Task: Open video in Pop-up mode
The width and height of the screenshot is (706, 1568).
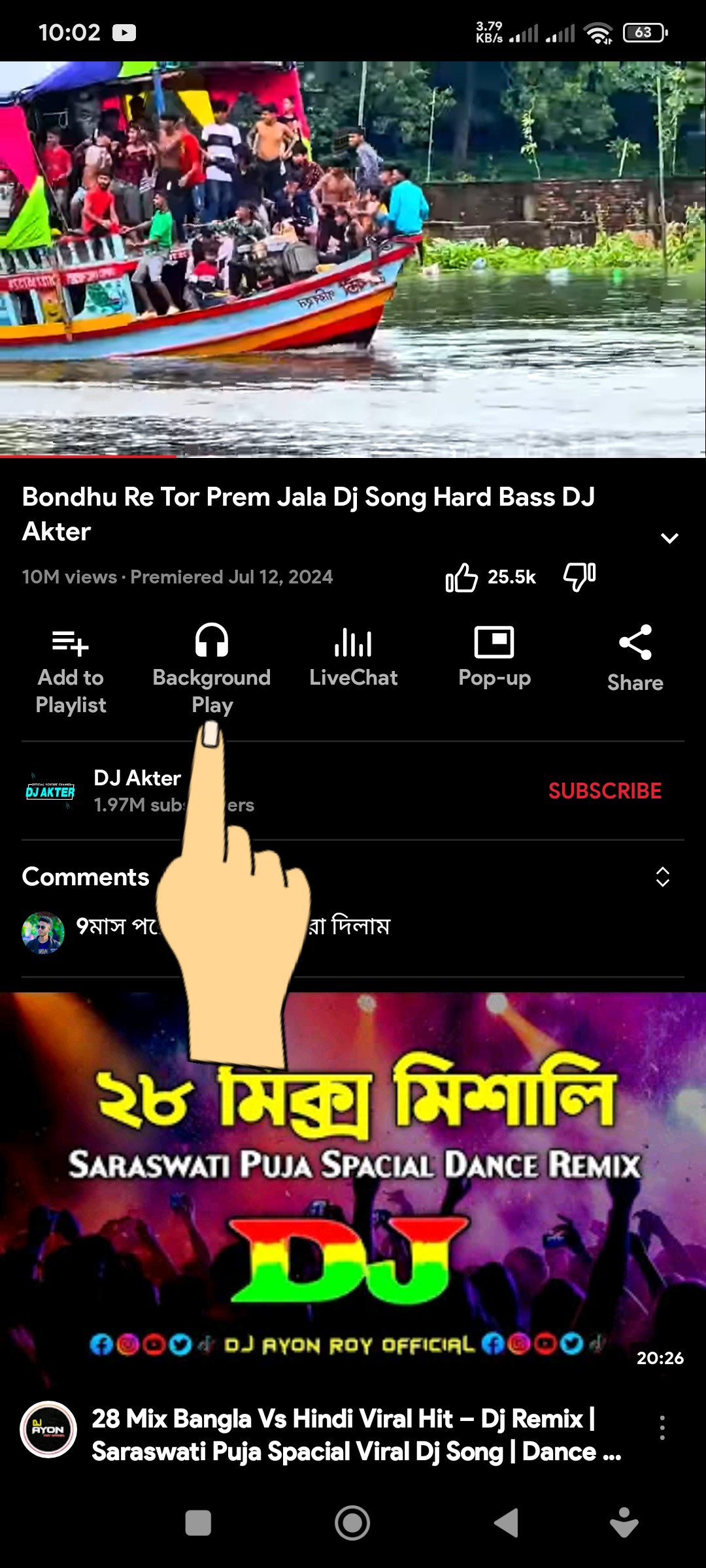Action: 494,657
